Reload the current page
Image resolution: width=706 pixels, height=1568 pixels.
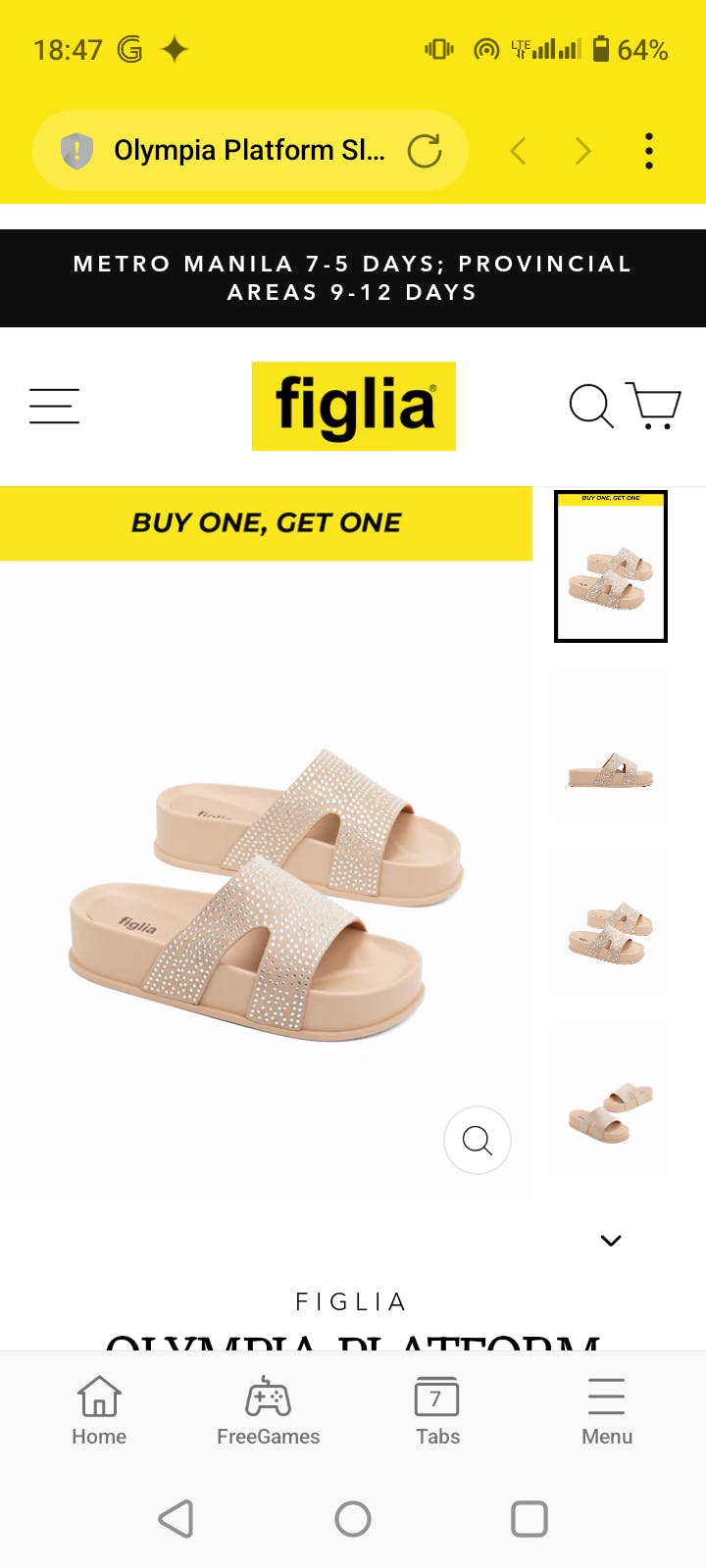425,151
